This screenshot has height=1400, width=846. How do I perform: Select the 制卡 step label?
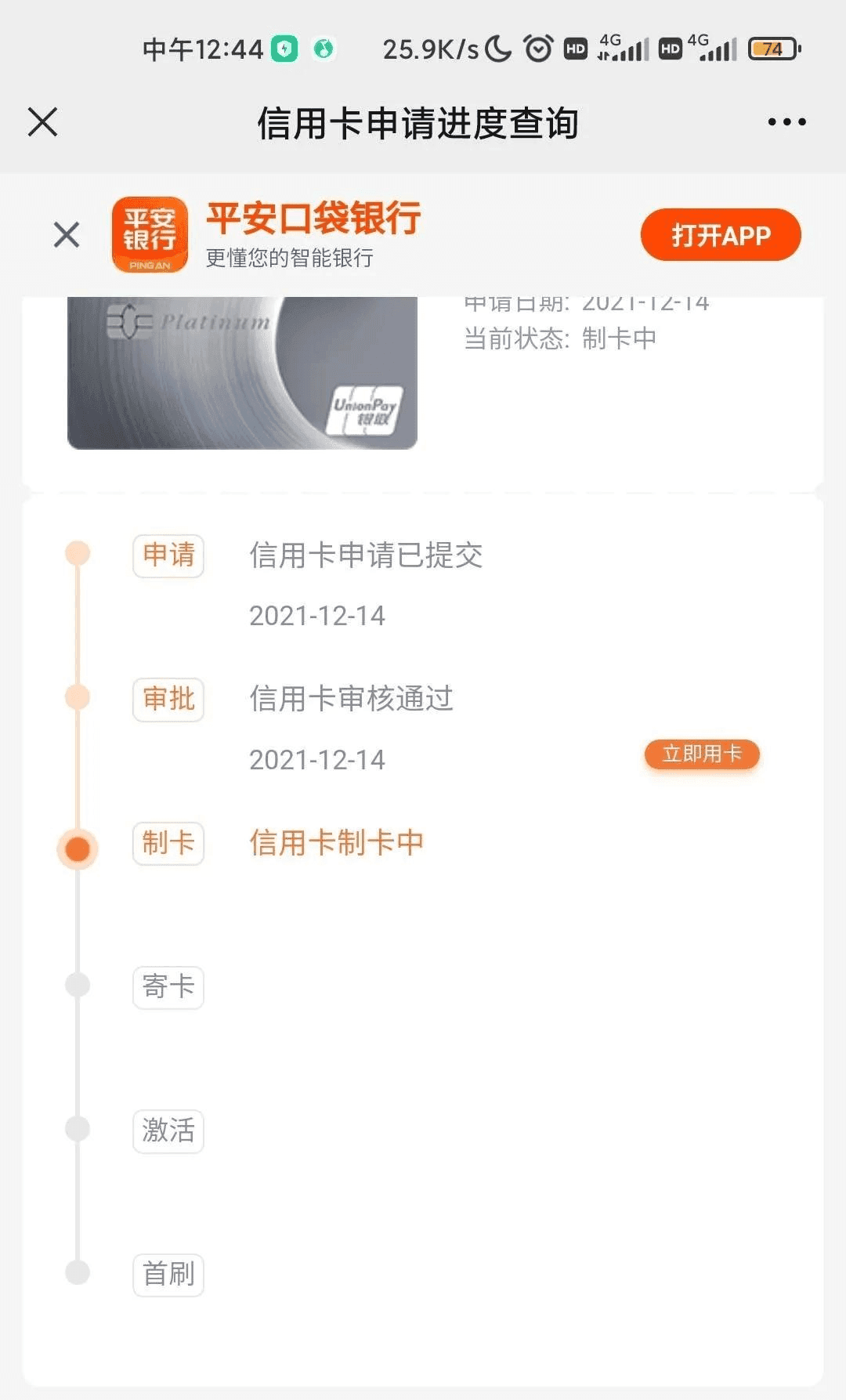pos(168,844)
